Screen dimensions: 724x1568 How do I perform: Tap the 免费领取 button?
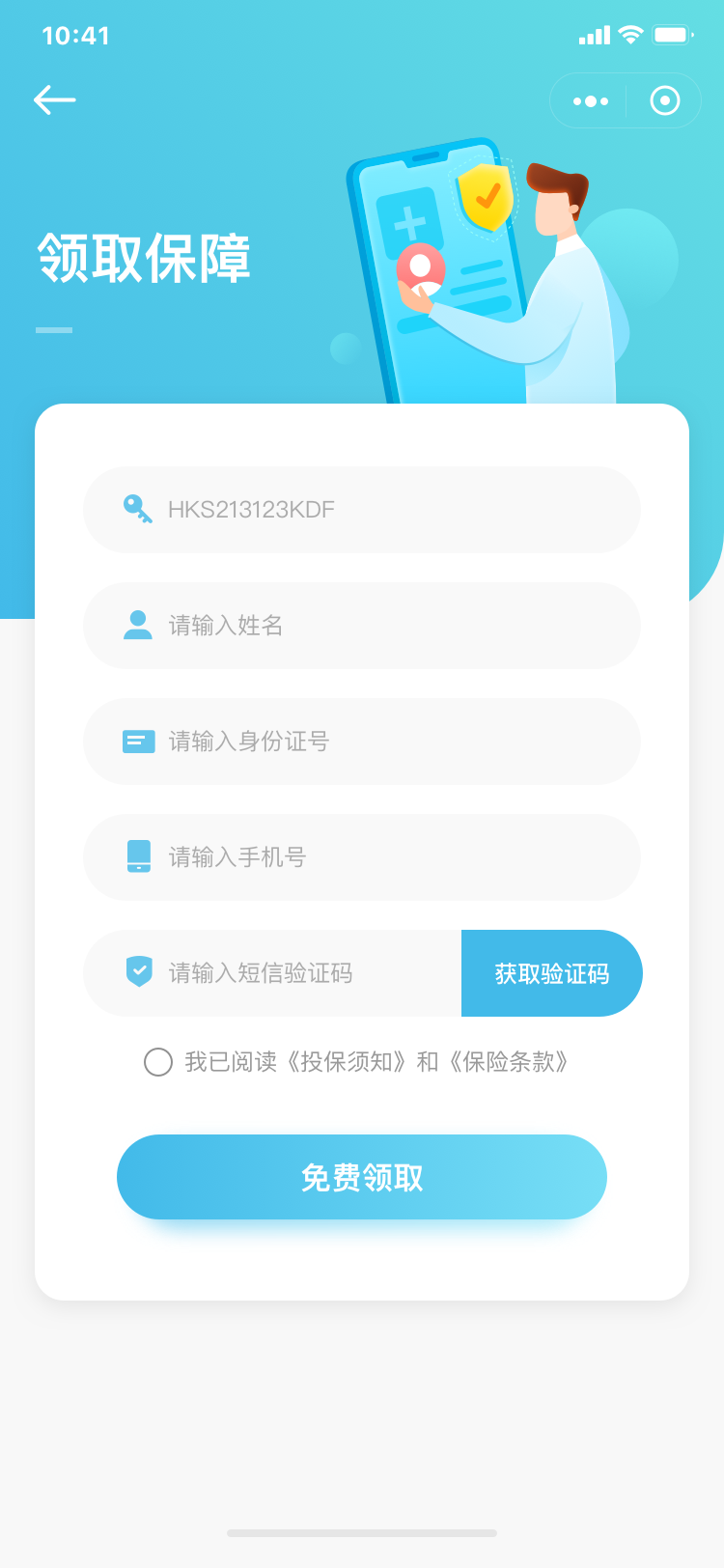click(362, 1177)
